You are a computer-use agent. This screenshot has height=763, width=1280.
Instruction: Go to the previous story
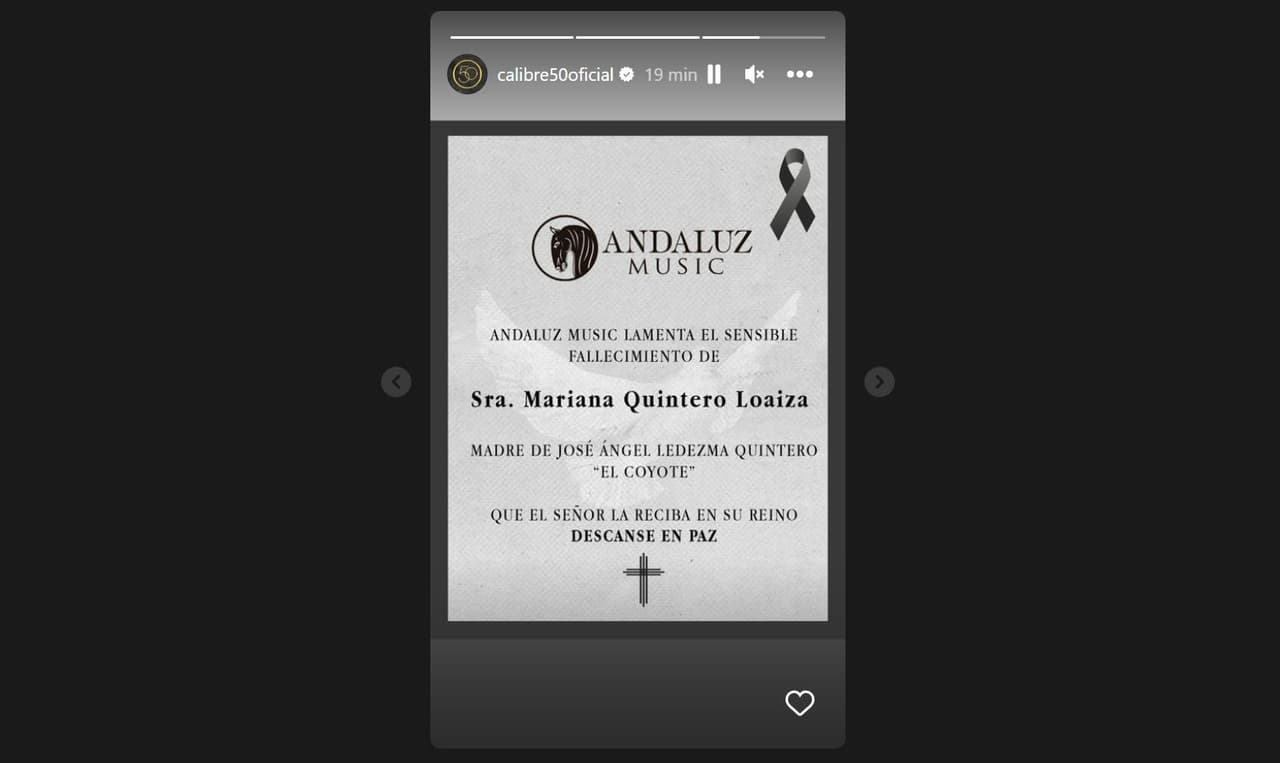click(x=396, y=381)
